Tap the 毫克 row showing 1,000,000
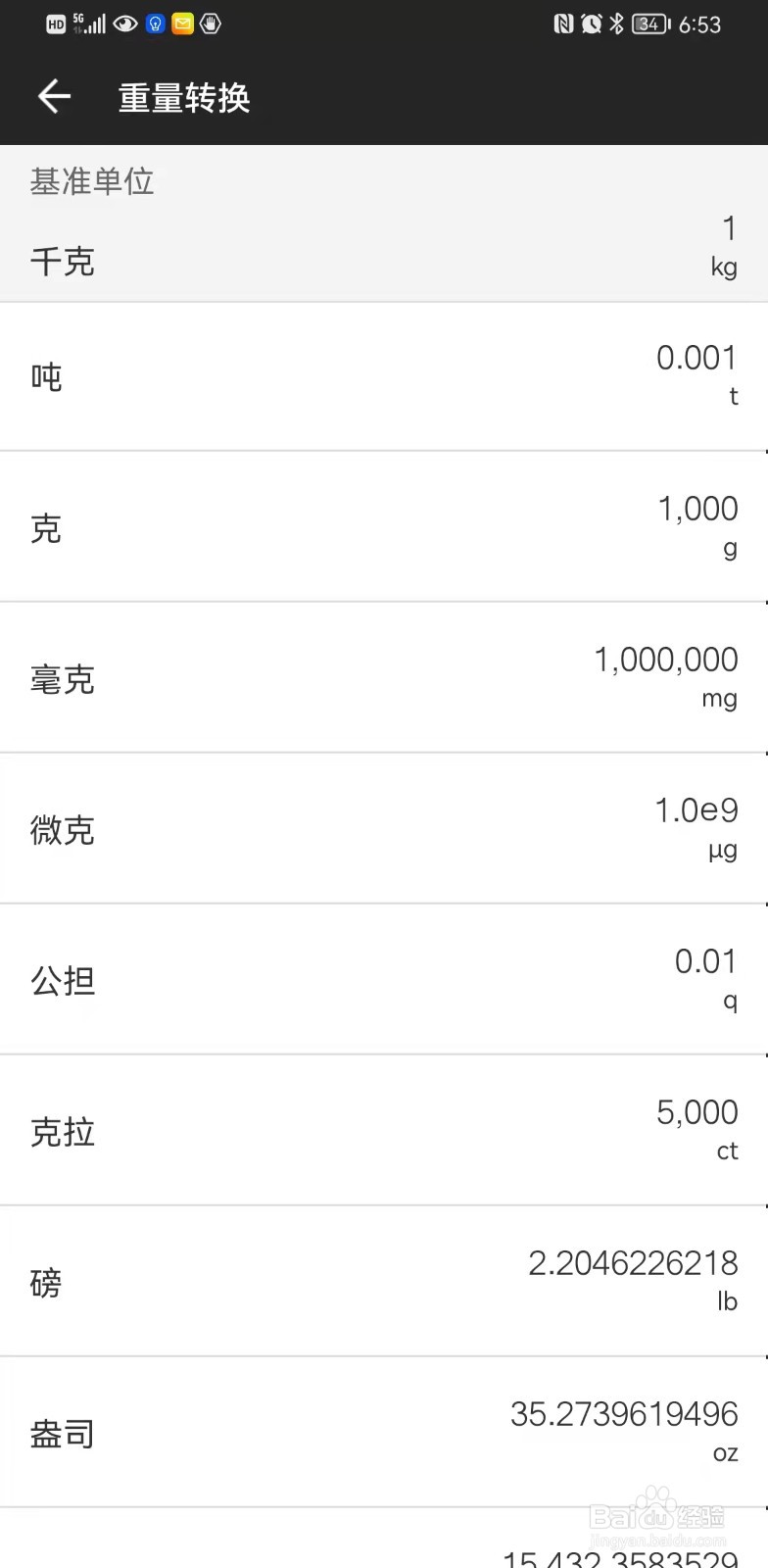768x1568 pixels. click(x=384, y=678)
